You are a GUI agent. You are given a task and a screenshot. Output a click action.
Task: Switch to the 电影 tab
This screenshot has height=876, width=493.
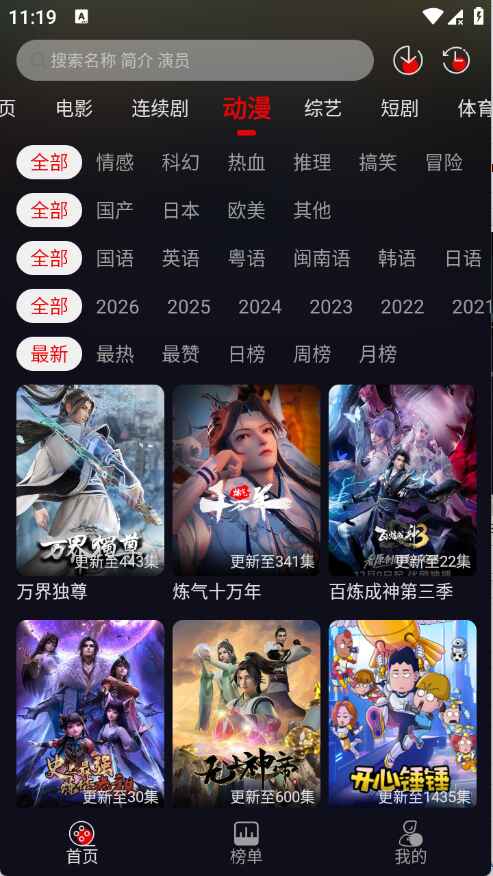coord(74,108)
